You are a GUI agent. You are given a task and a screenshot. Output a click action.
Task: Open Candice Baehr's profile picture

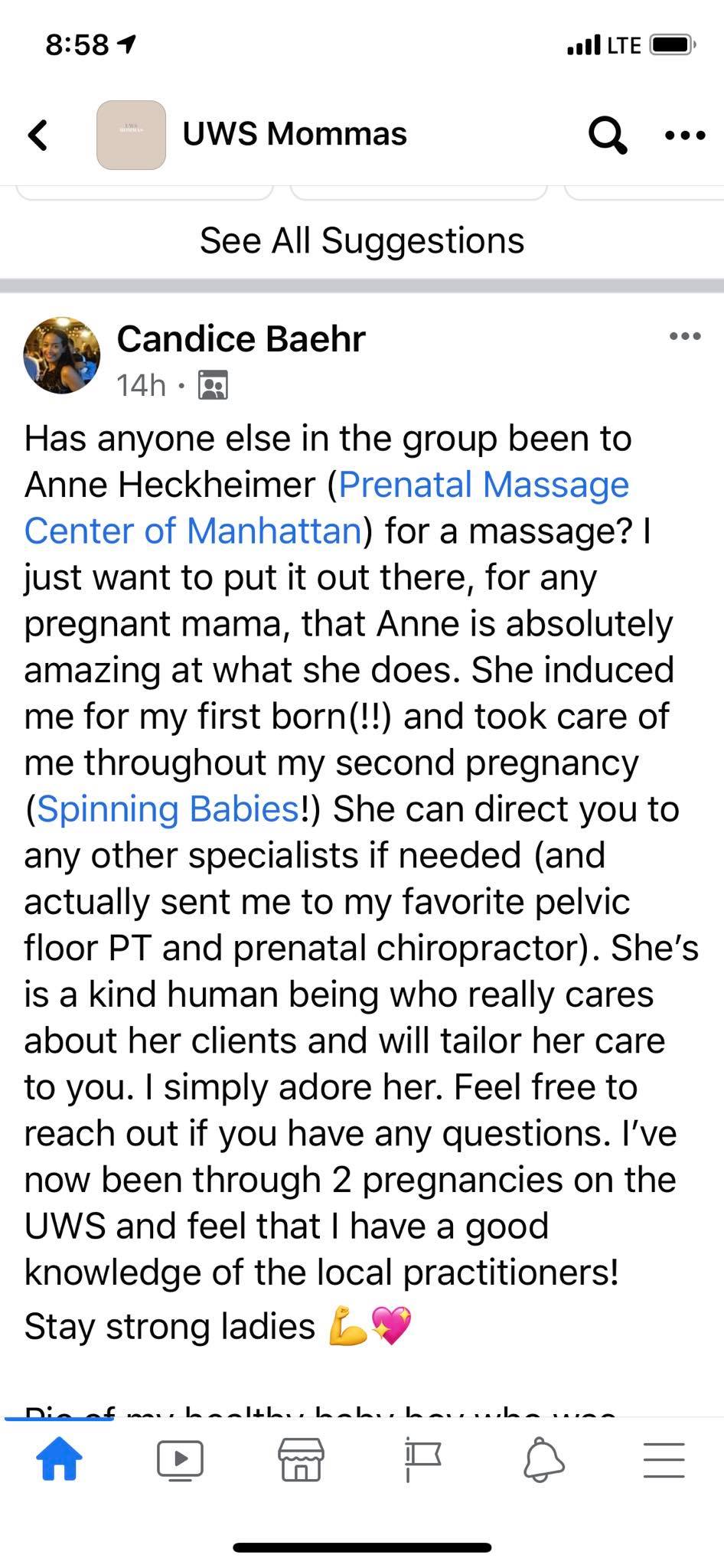[x=62, y=355]
